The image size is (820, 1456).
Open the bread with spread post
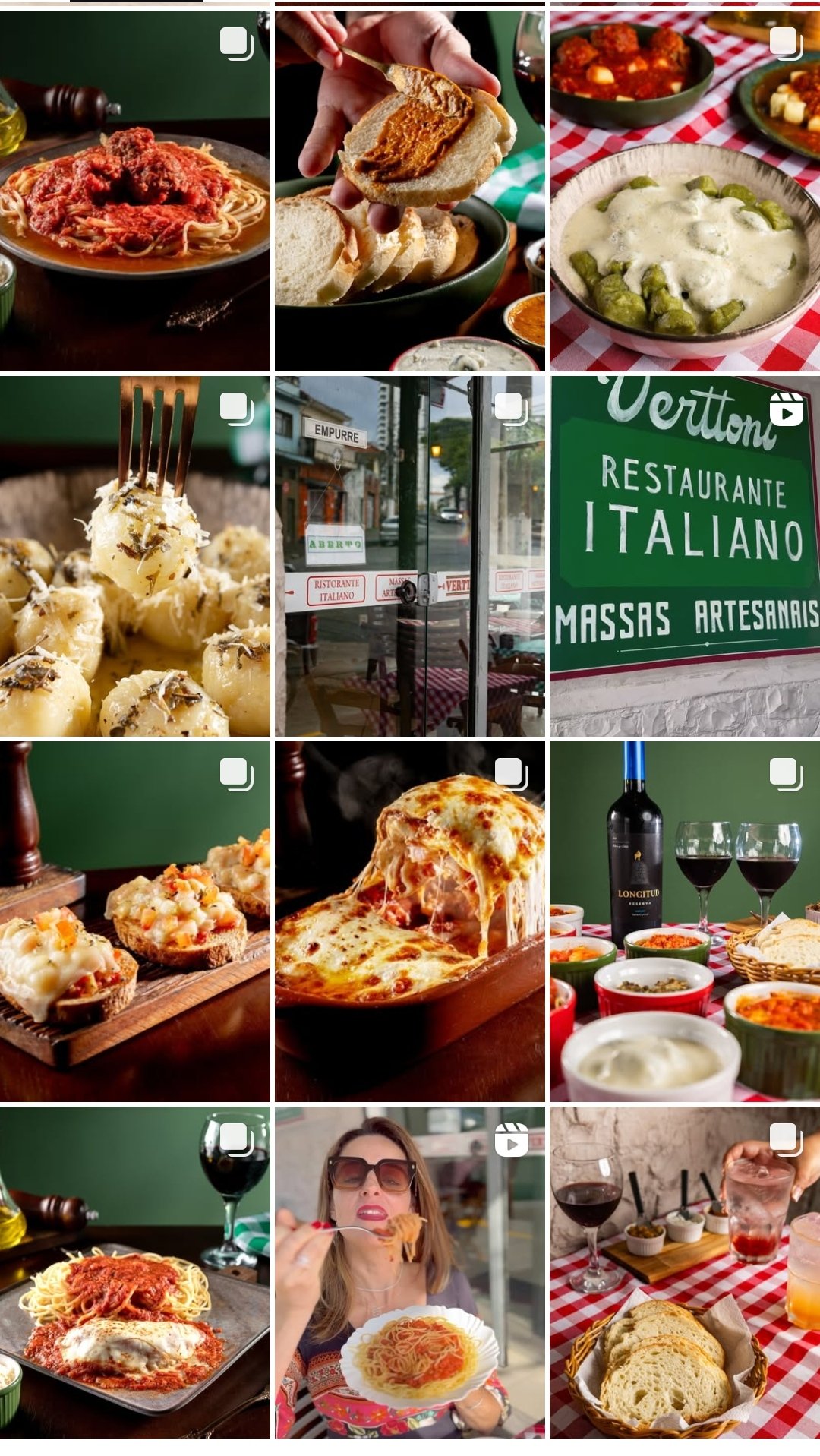410,190
